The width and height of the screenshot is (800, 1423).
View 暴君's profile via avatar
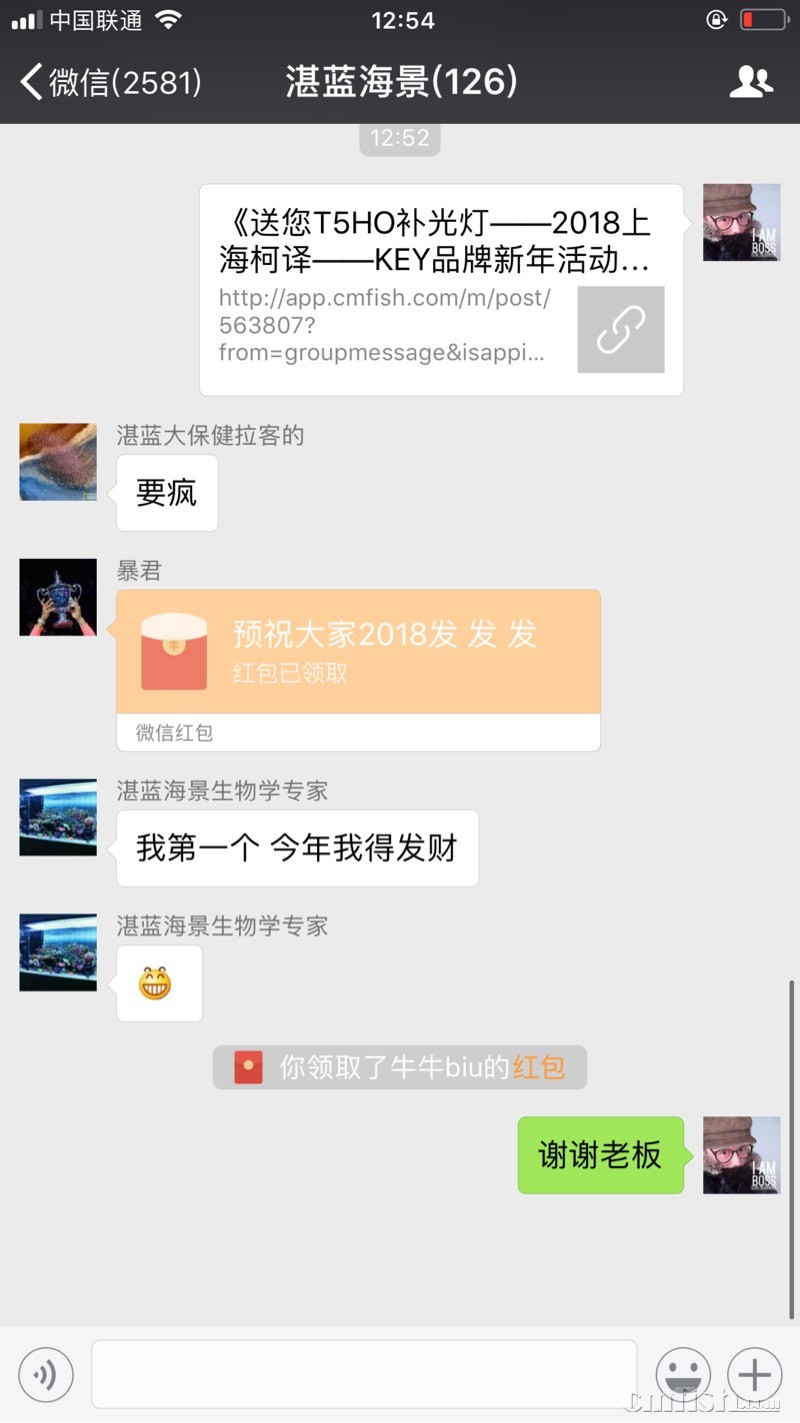tap(58, 598)
